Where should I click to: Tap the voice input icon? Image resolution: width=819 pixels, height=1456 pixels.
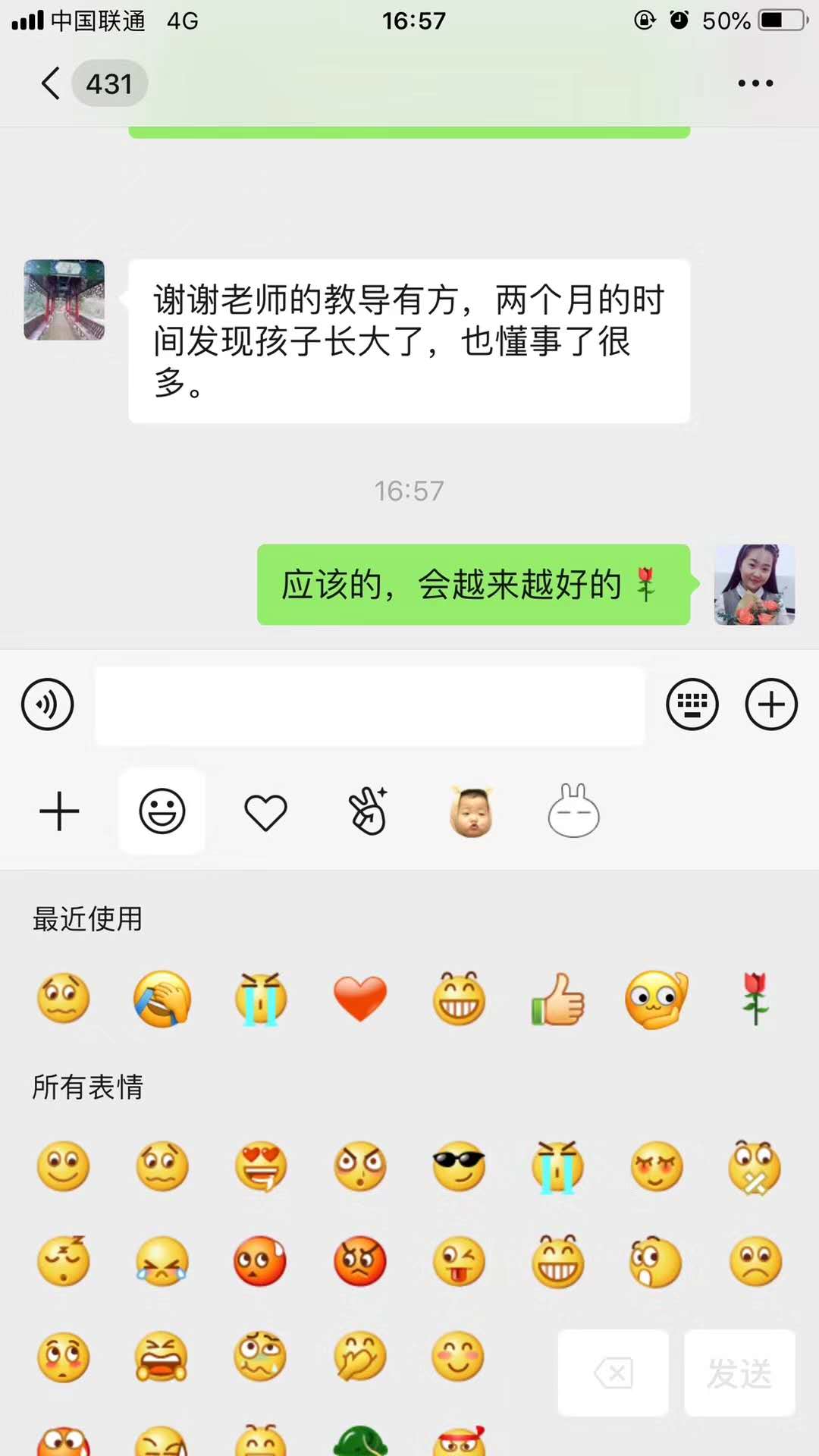[x=47, y=704]
